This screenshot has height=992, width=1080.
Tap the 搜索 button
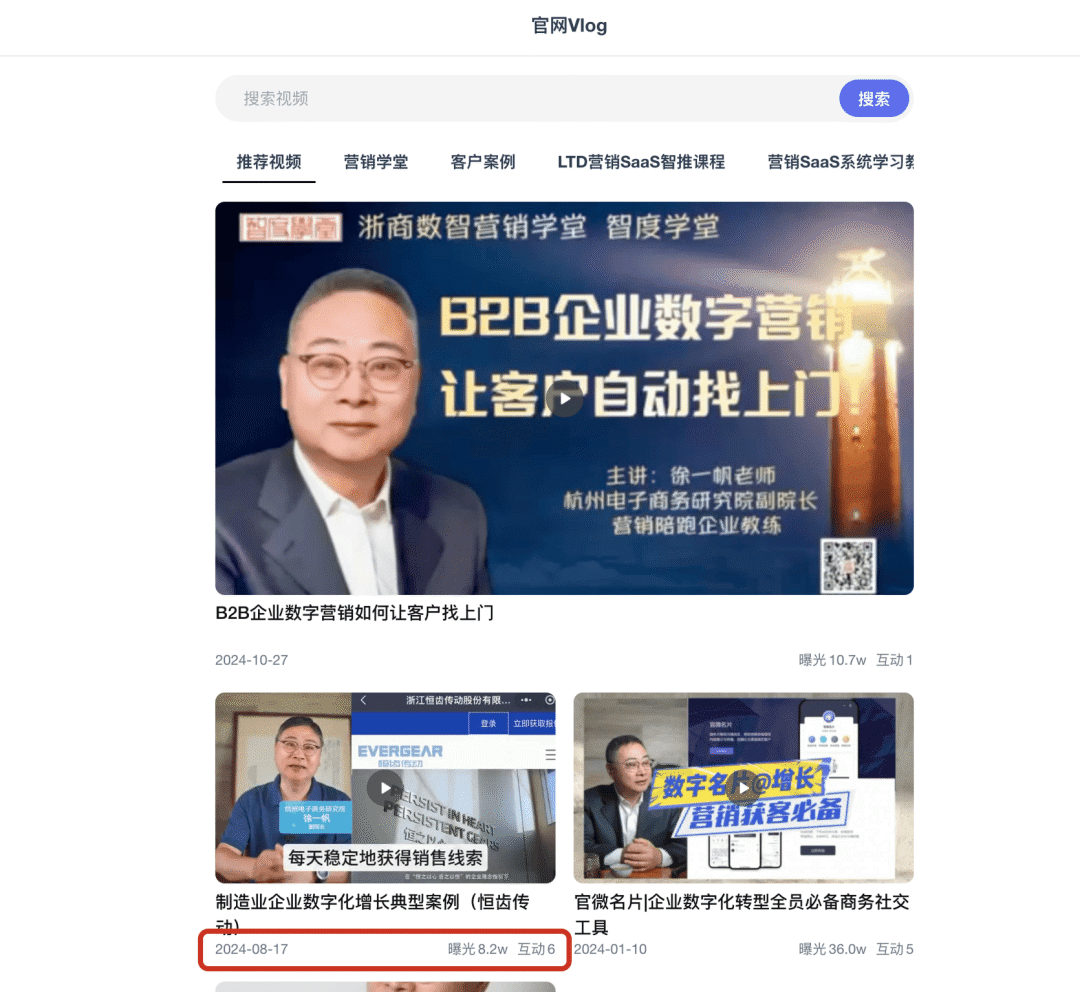pyautogui.click(x=873, y=99)
